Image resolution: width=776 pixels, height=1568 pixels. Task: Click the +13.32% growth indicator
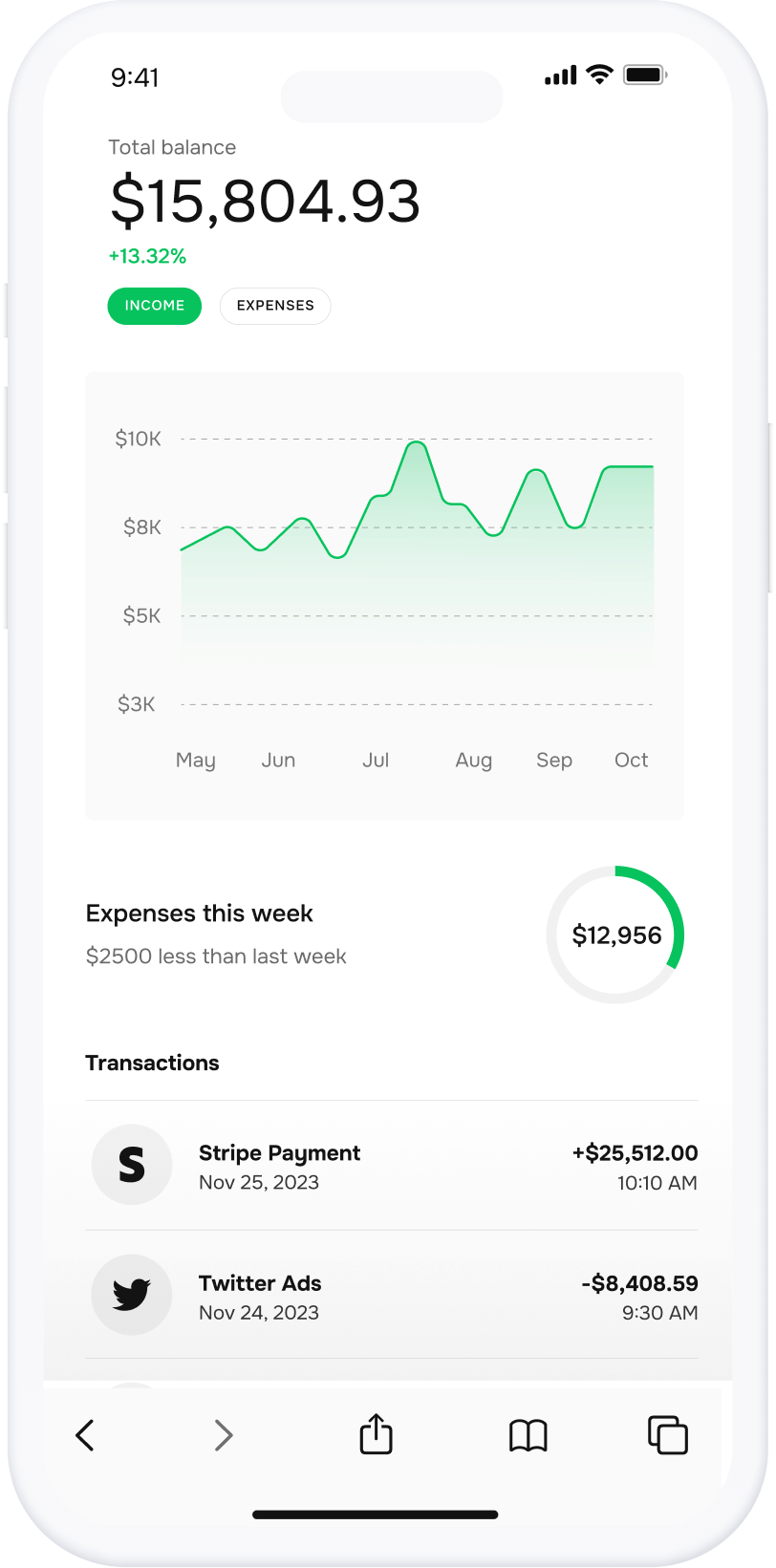coord(147,255)
